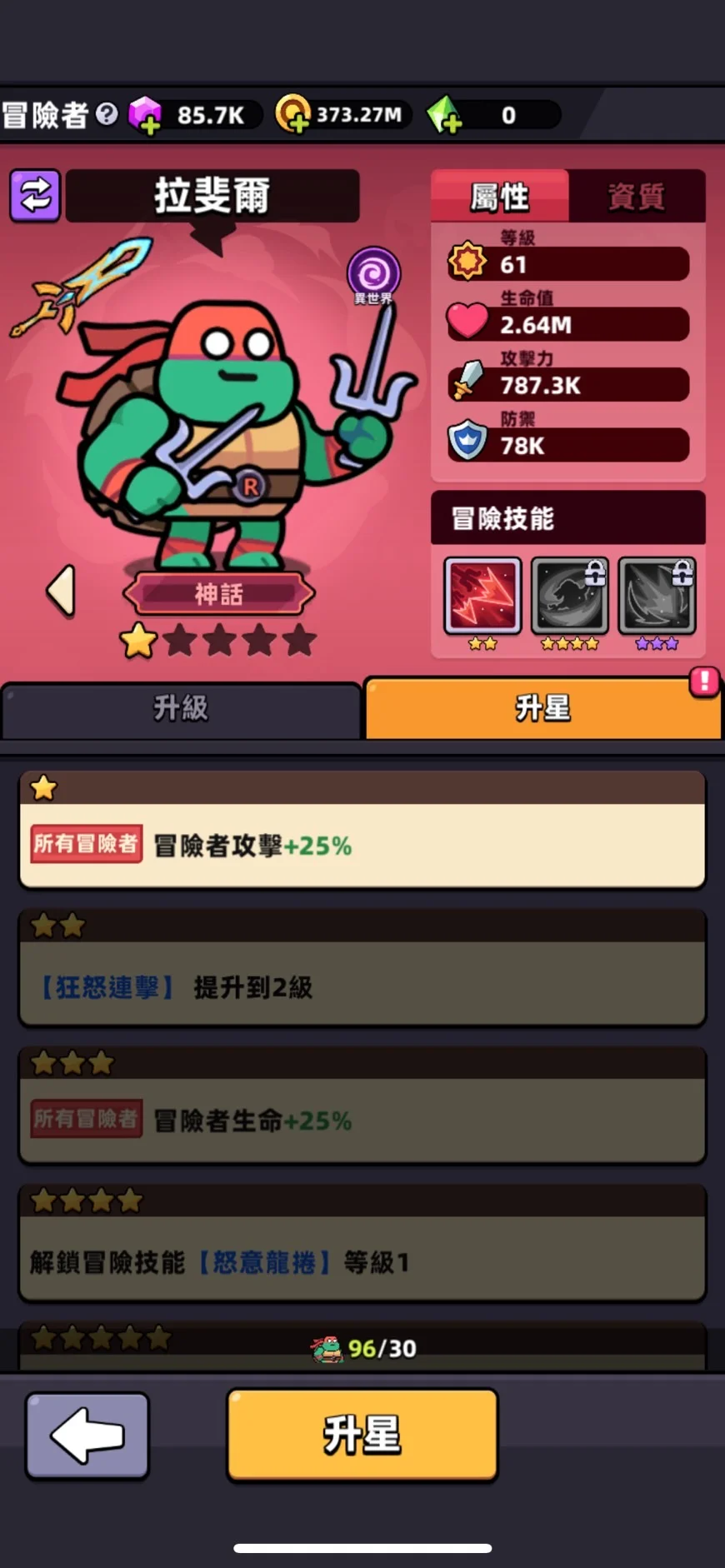Go to the previous adventurer arrow
The image size is (725, 1568).
(x=61, y=591)
